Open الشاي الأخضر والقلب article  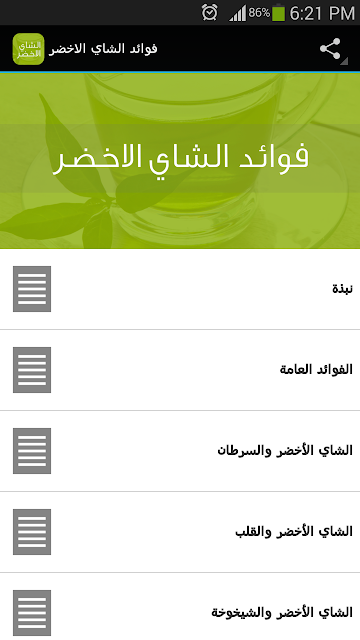[180, 532]
